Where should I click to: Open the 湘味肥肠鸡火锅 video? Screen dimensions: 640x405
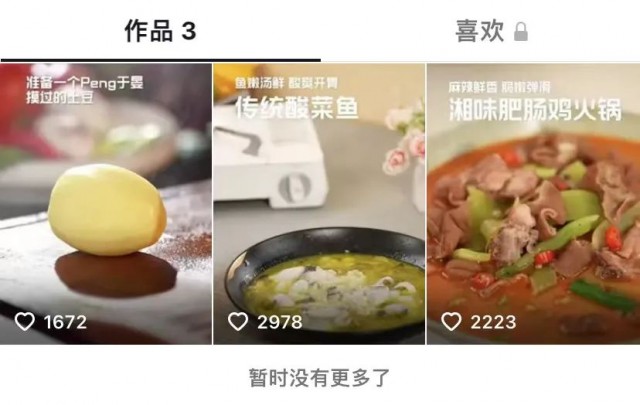tap(533, 205)
